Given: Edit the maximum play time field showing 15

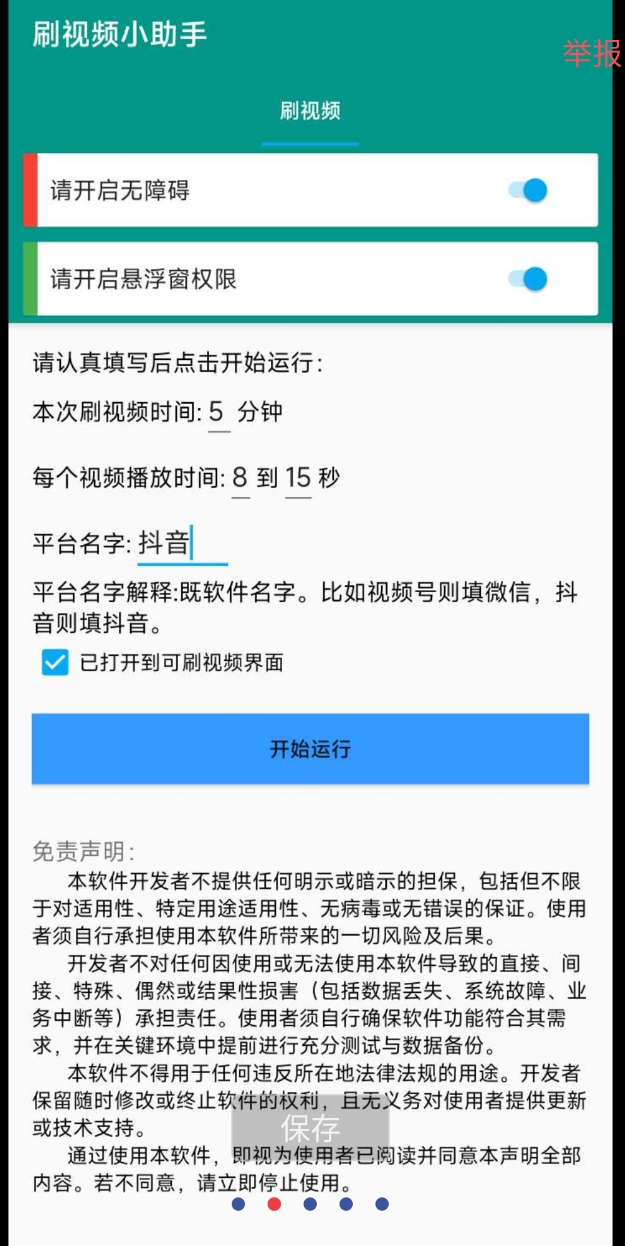Looking at the screenshot, I should point(298,478).
